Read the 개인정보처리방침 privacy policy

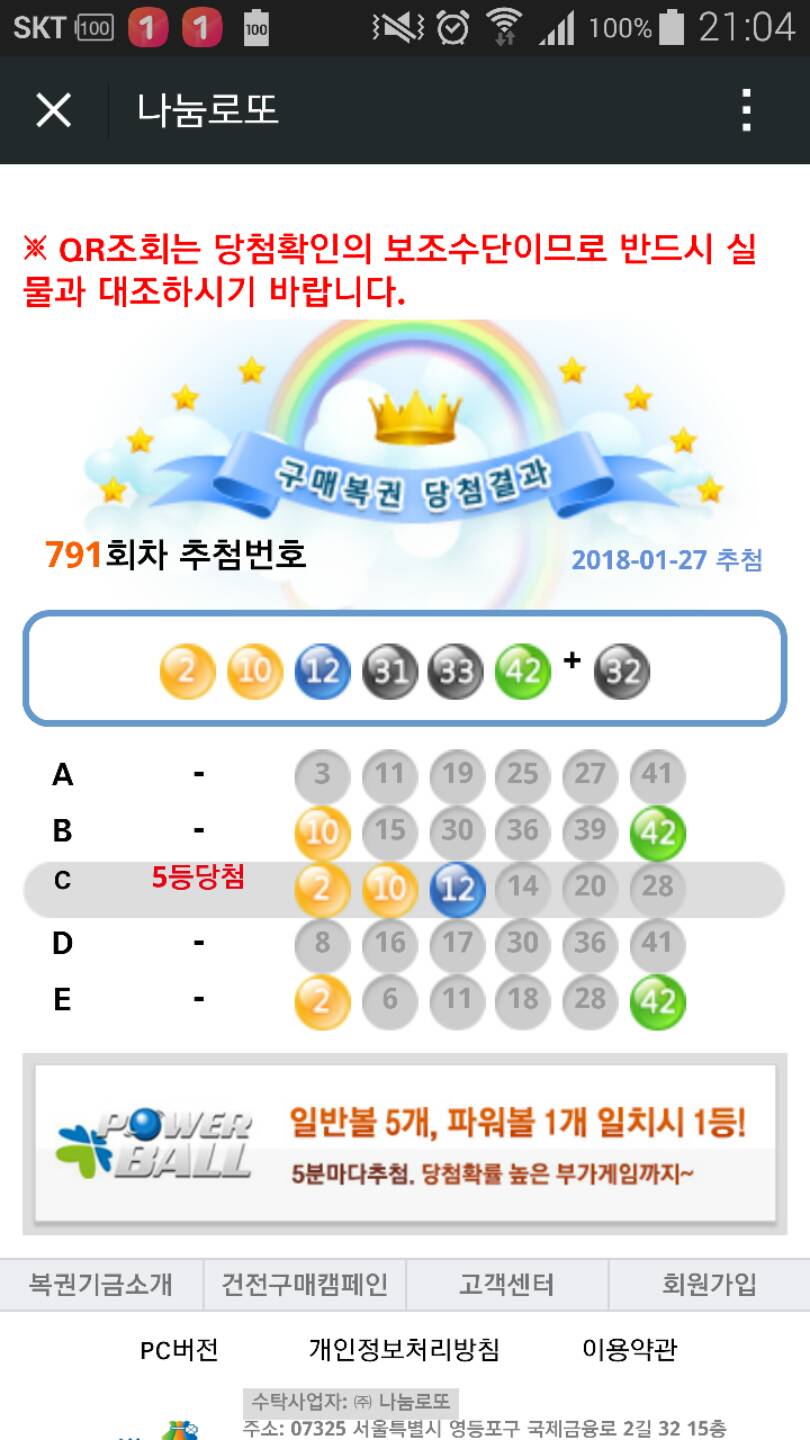(404, 1349)
